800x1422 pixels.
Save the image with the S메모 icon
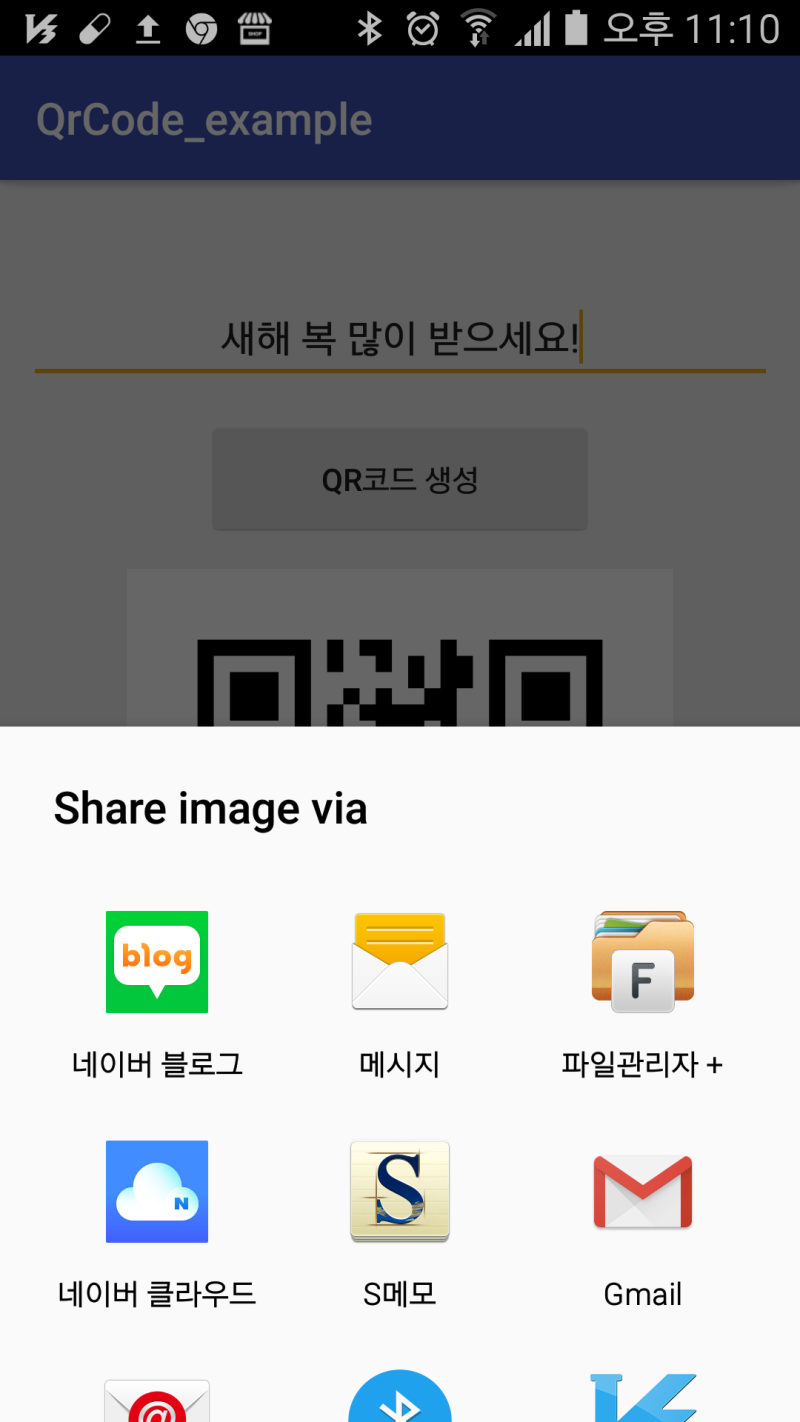(399, 1192)
